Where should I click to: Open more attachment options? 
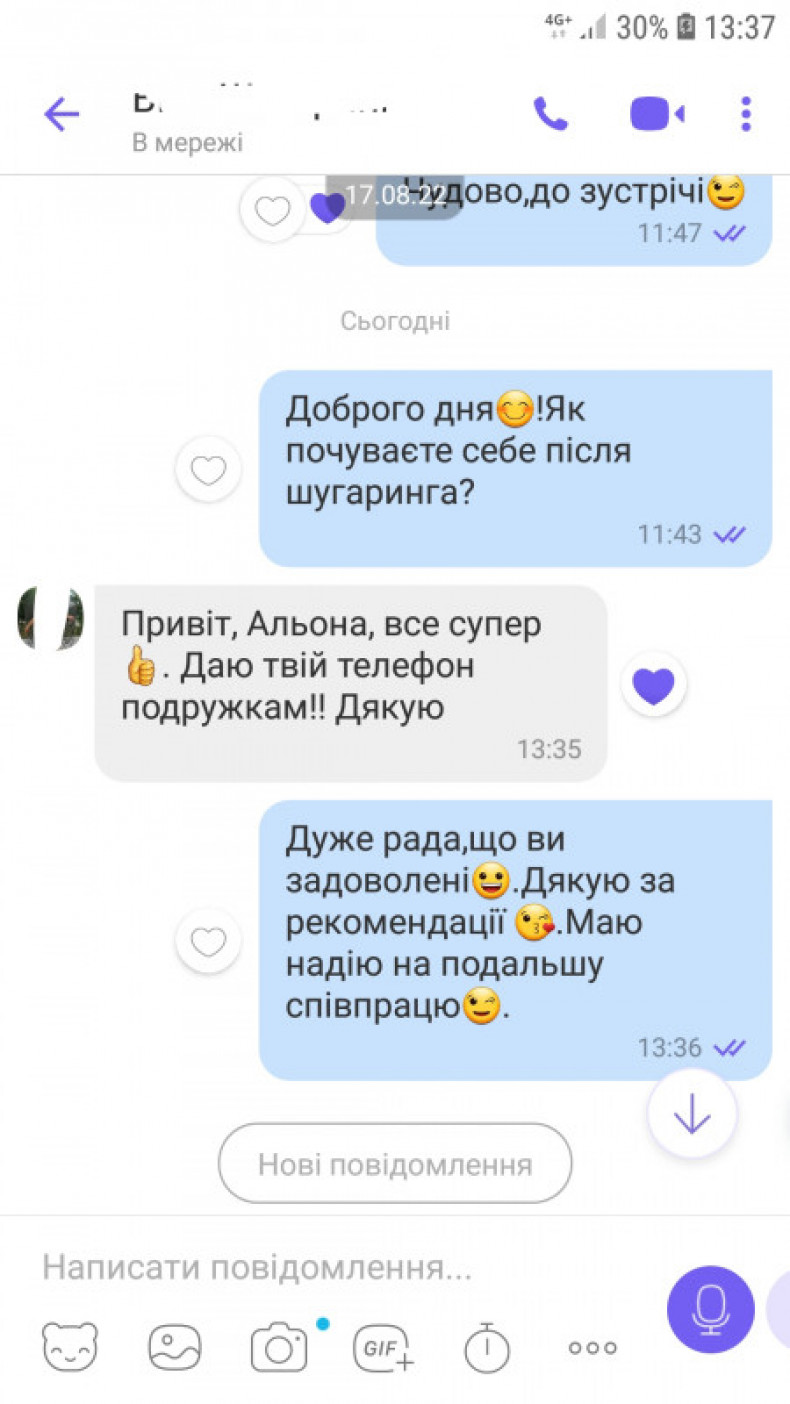[x=593, y=1348]
